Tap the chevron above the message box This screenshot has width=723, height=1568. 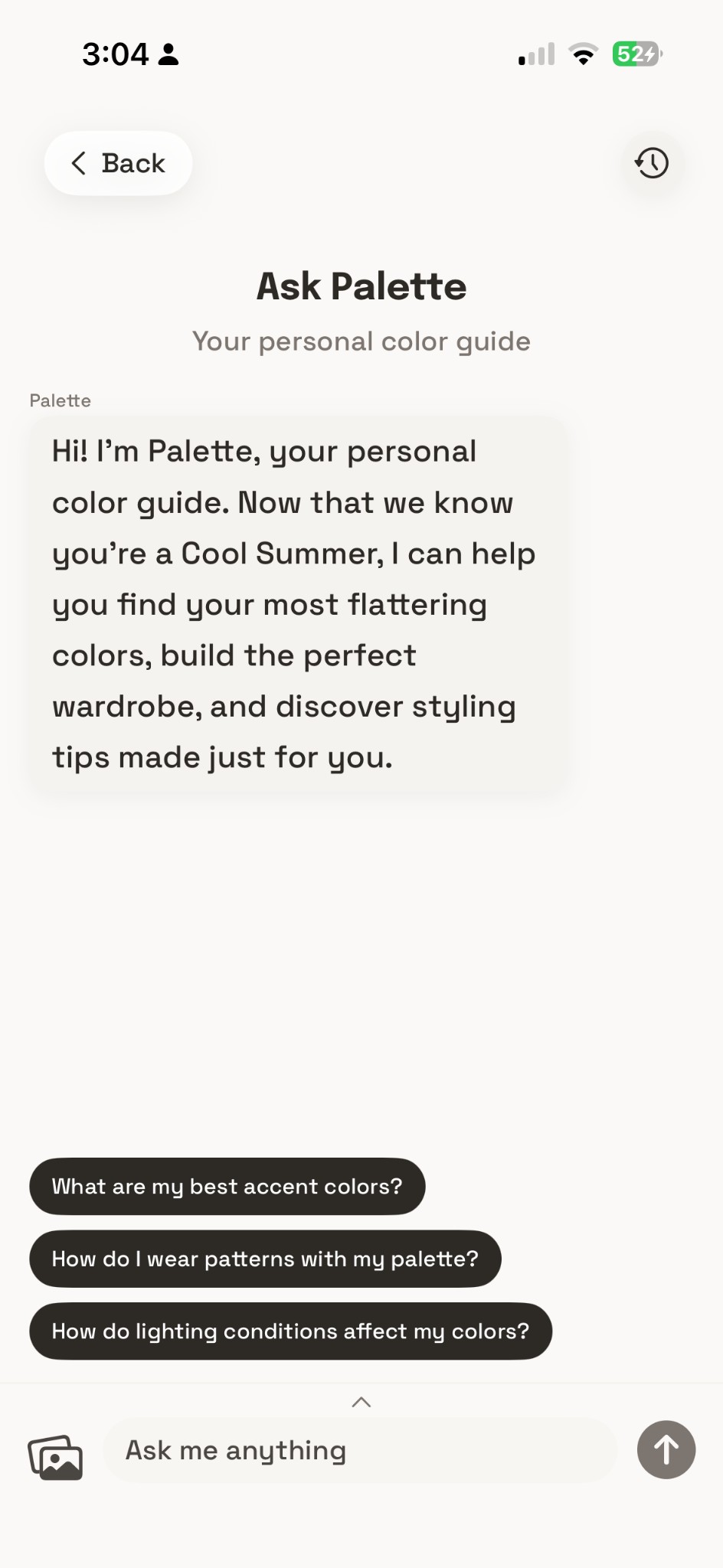coord(361,1402)
